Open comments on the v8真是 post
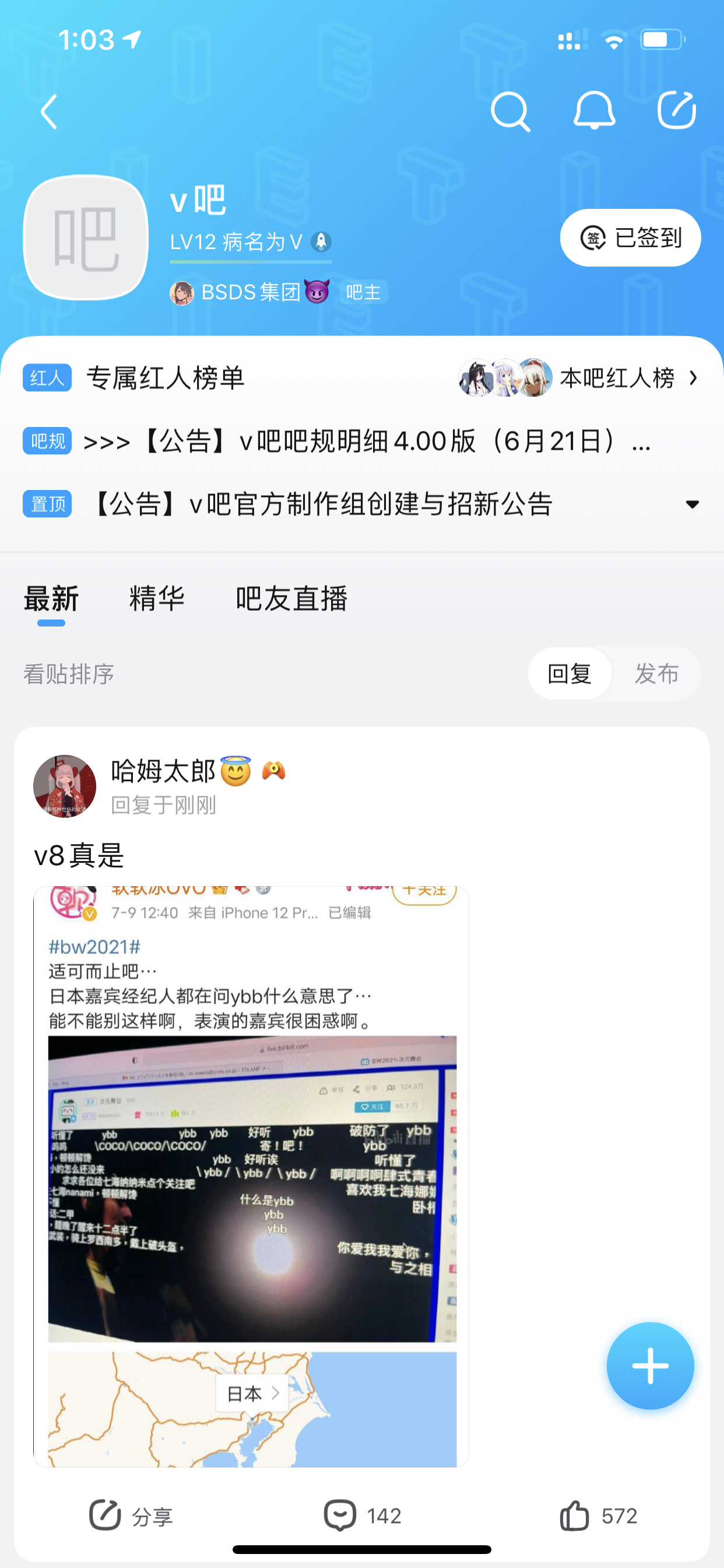The height and width of the screenshot is (1568, 724). pyautogui.click(x=363, y=1515)
